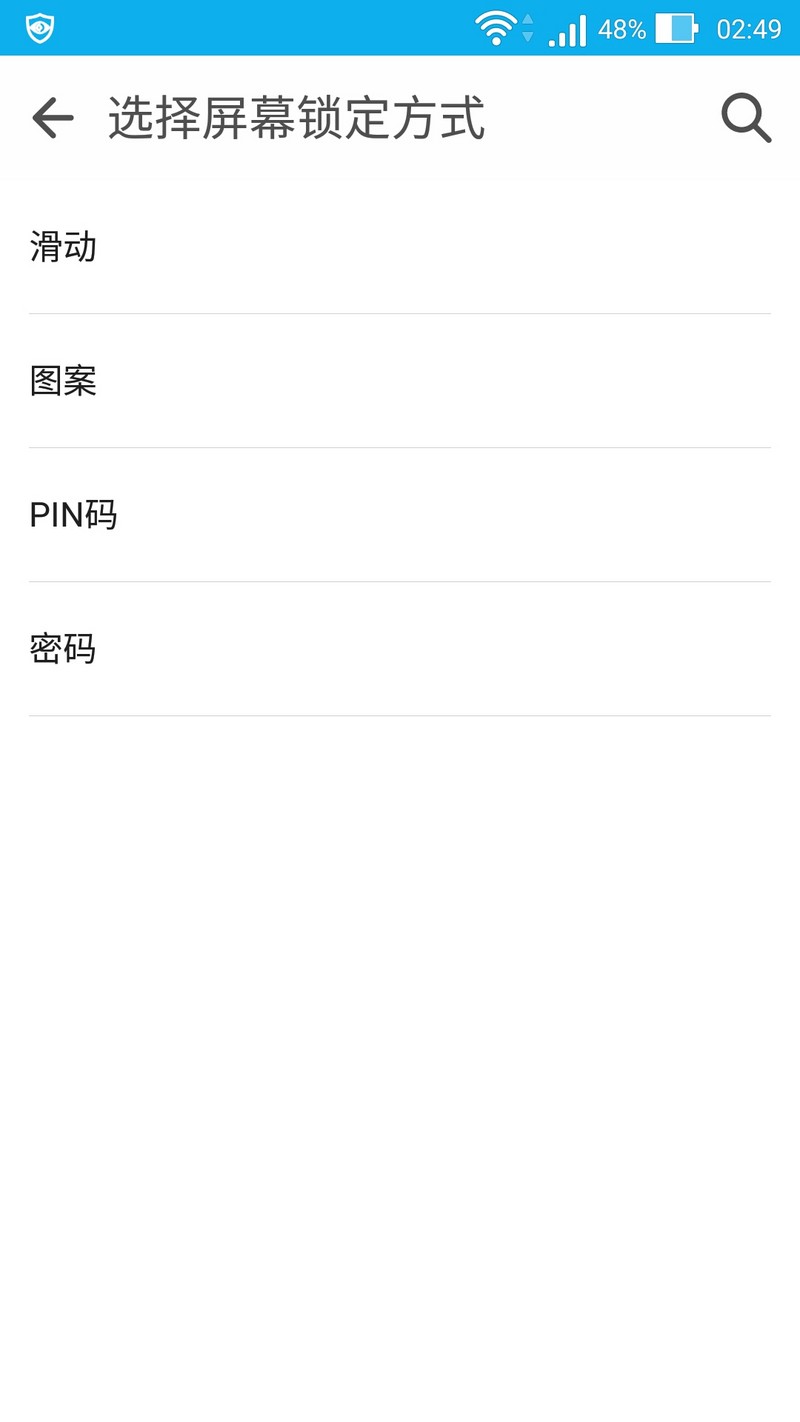The height and width of the screenshot is (1422, 800).
Task: Tap the search magnifier at top right
Action: 745,118
